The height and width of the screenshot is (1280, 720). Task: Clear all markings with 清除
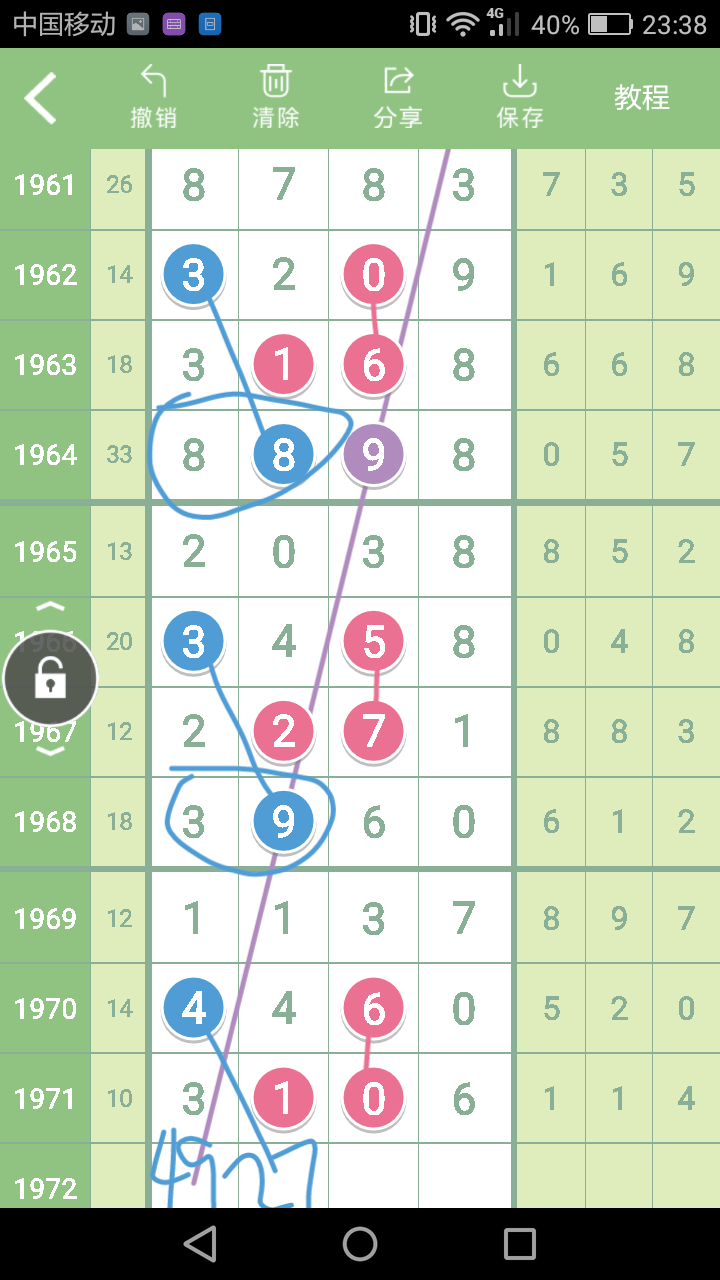click(275, 98)
